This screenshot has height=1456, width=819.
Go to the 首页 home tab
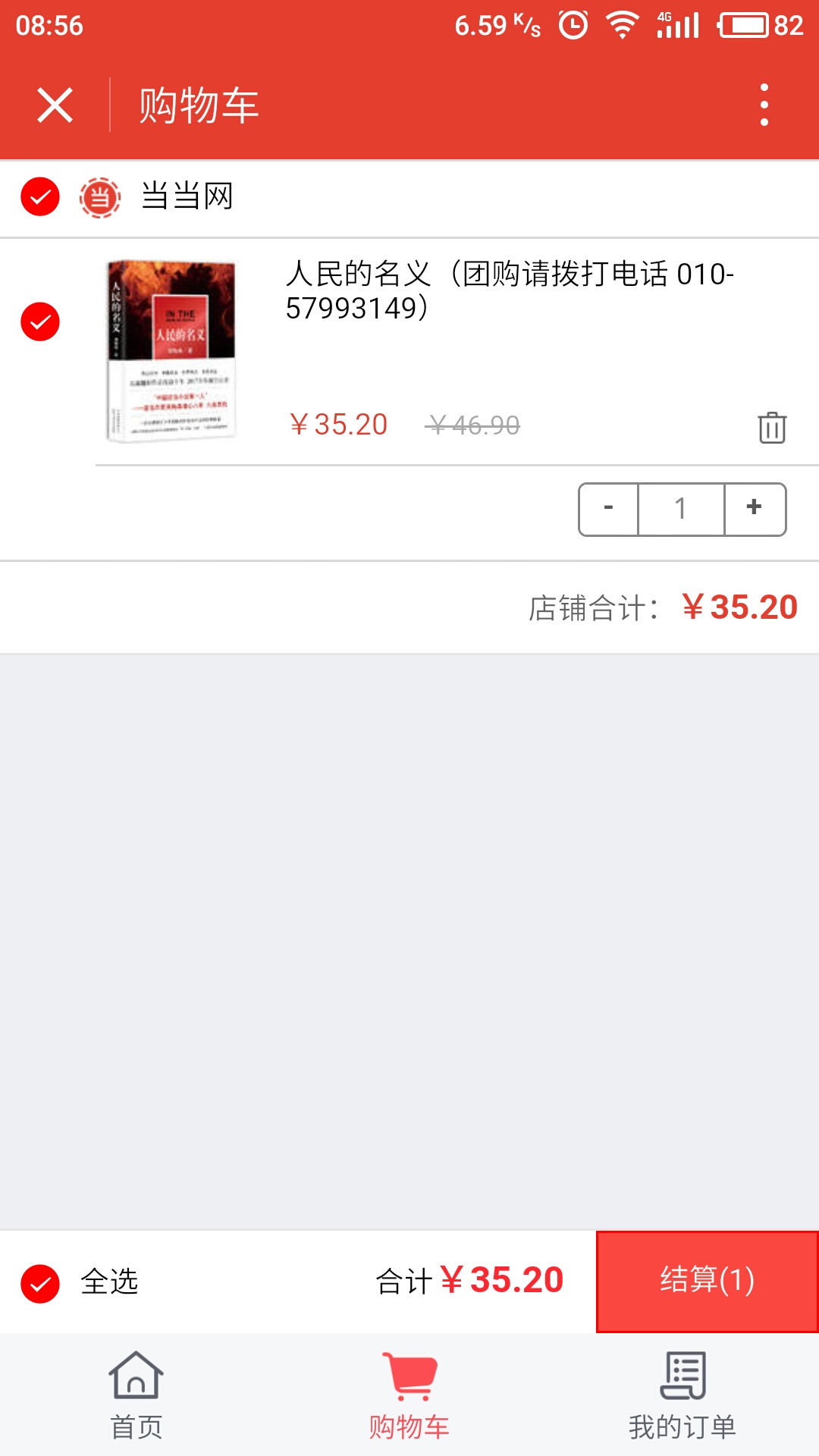click(136, 1395)
